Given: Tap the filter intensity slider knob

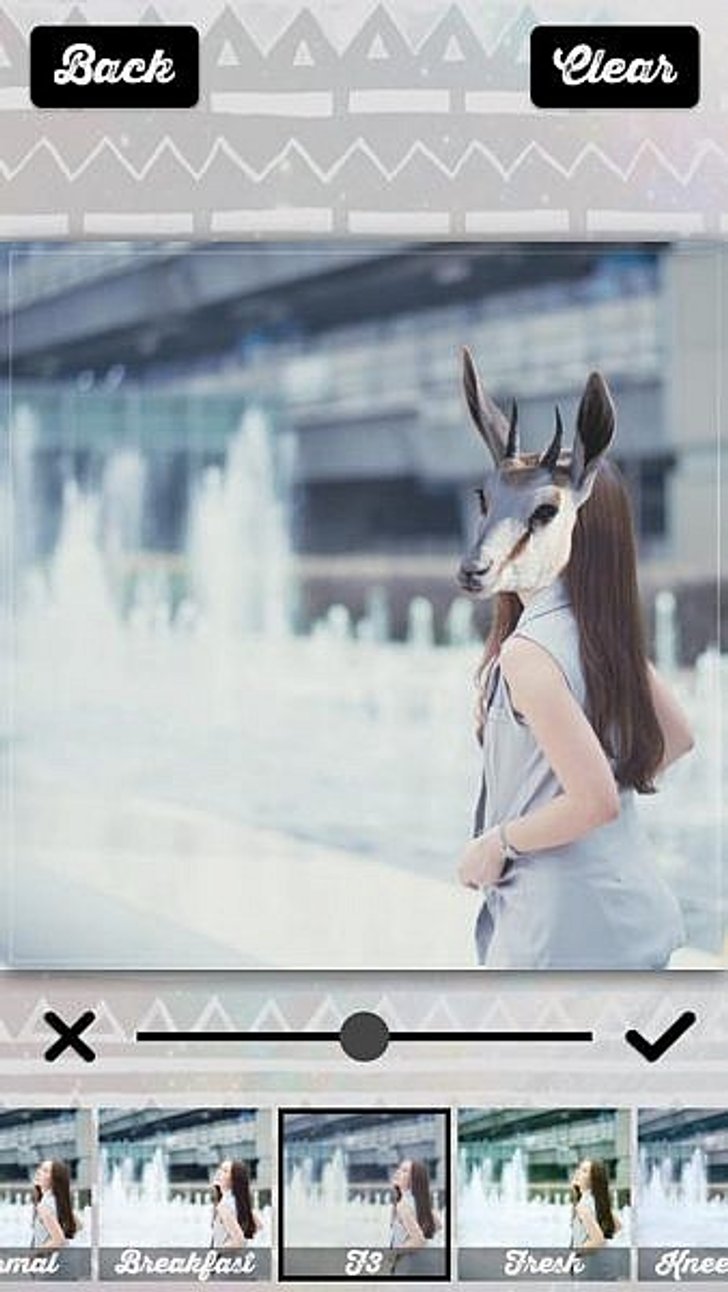Looking at the screenshot, I should click(x=364, y=1036).
